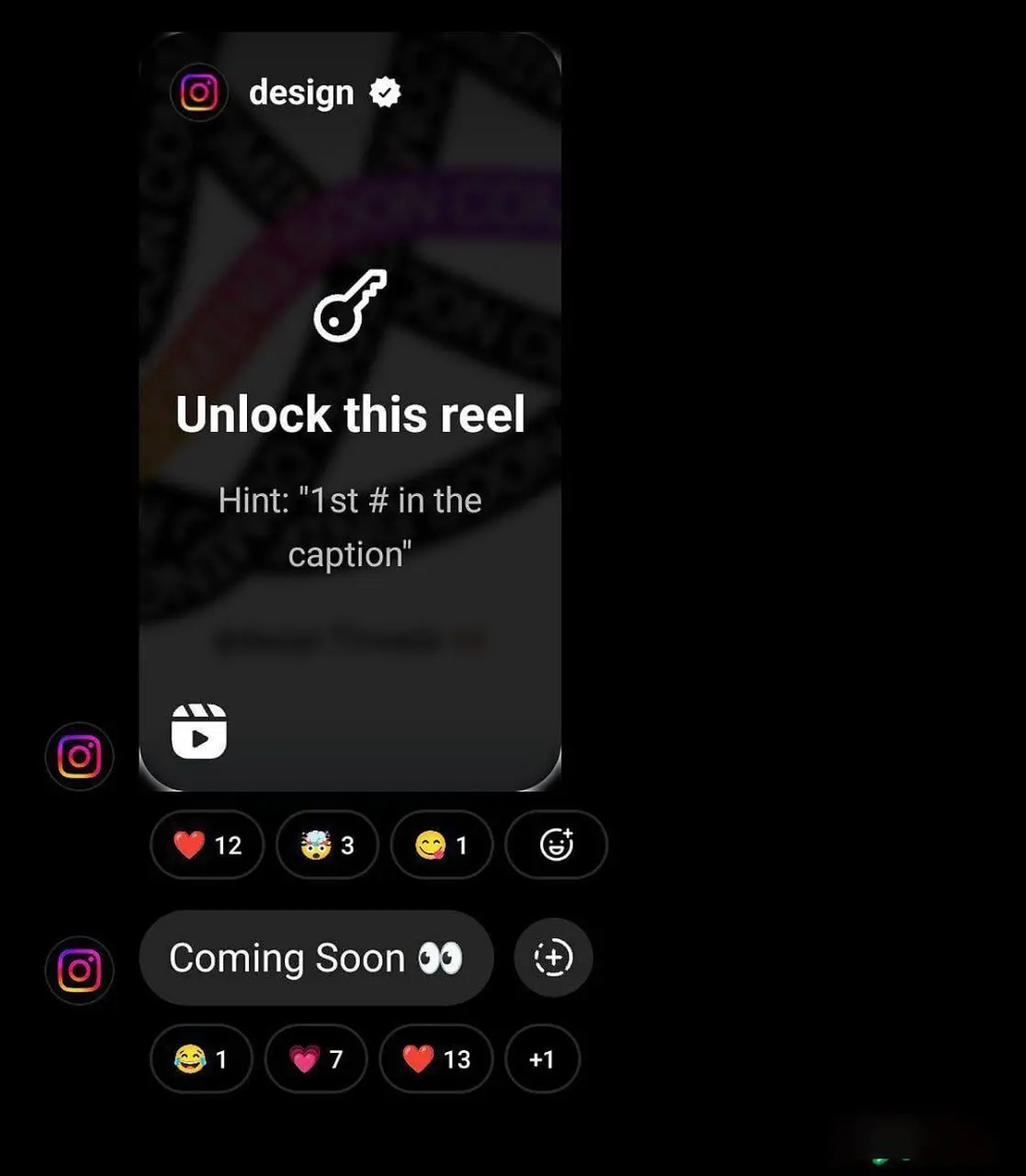Viewport: 1026px width, 1176px height.
Task: Tap the mind-blown reaction with 3
Action: click(x=327, y=844)
